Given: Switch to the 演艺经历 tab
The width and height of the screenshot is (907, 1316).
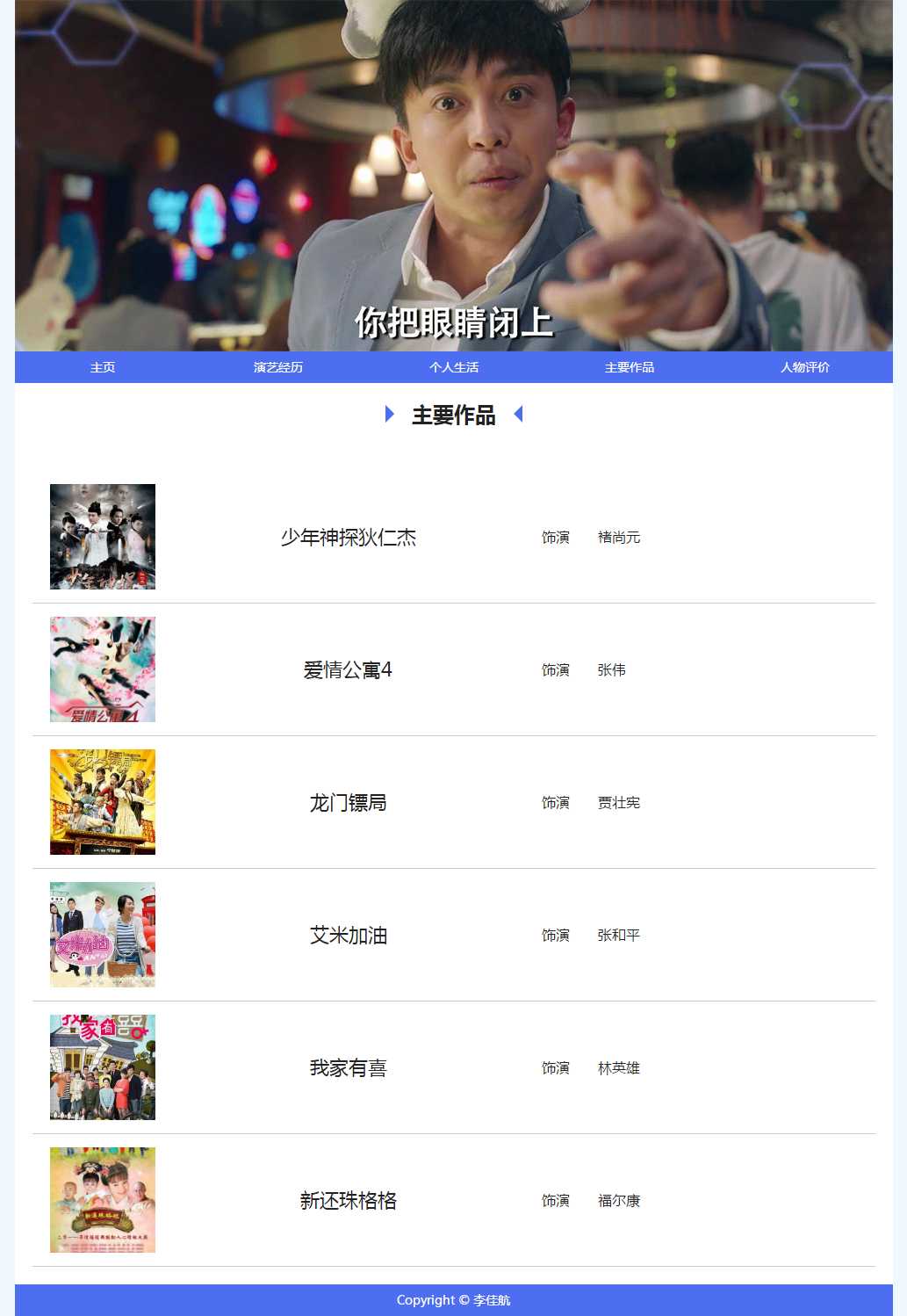Looking at the screenshot, I should click(278, 367).
